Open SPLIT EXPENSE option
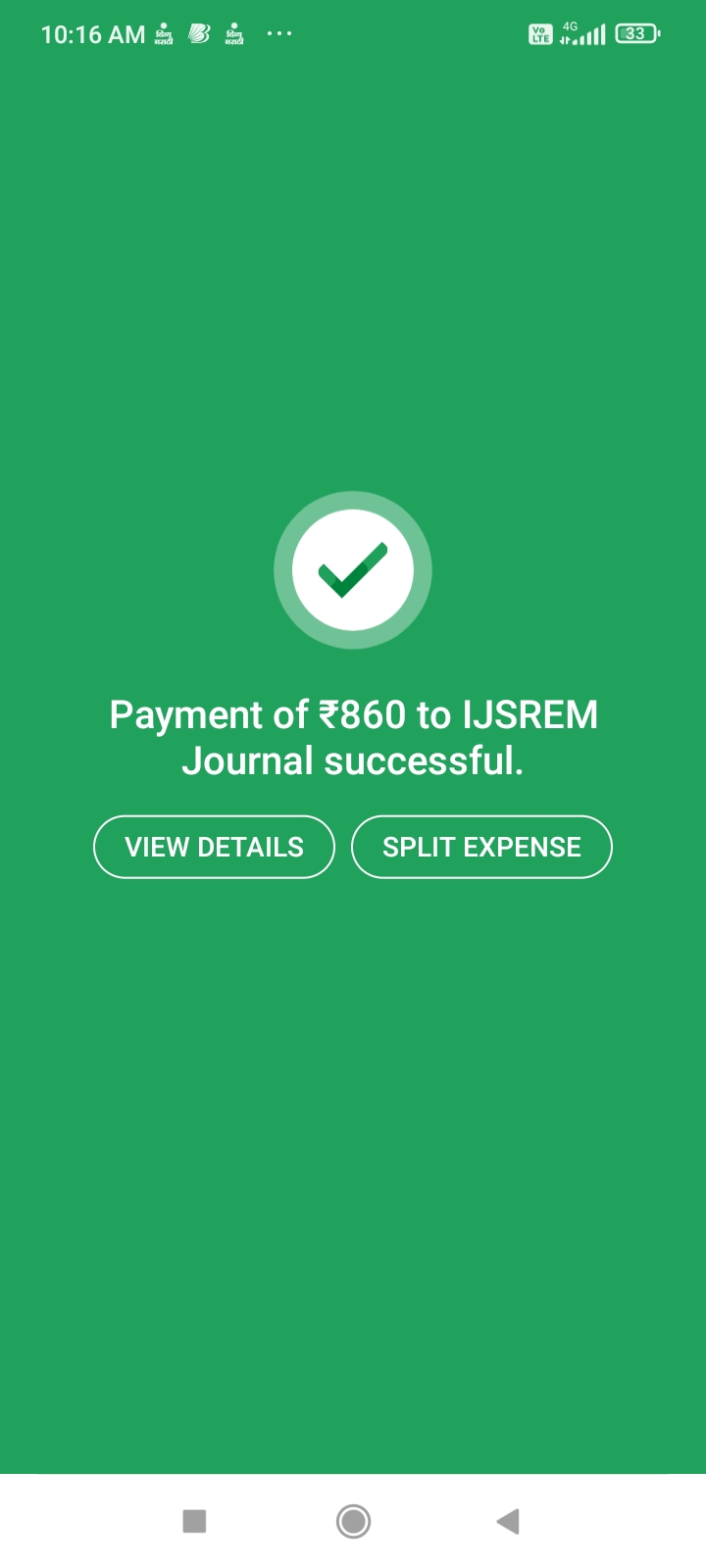This screenshot has height=1568, width=706. click(x=481, y=847)
